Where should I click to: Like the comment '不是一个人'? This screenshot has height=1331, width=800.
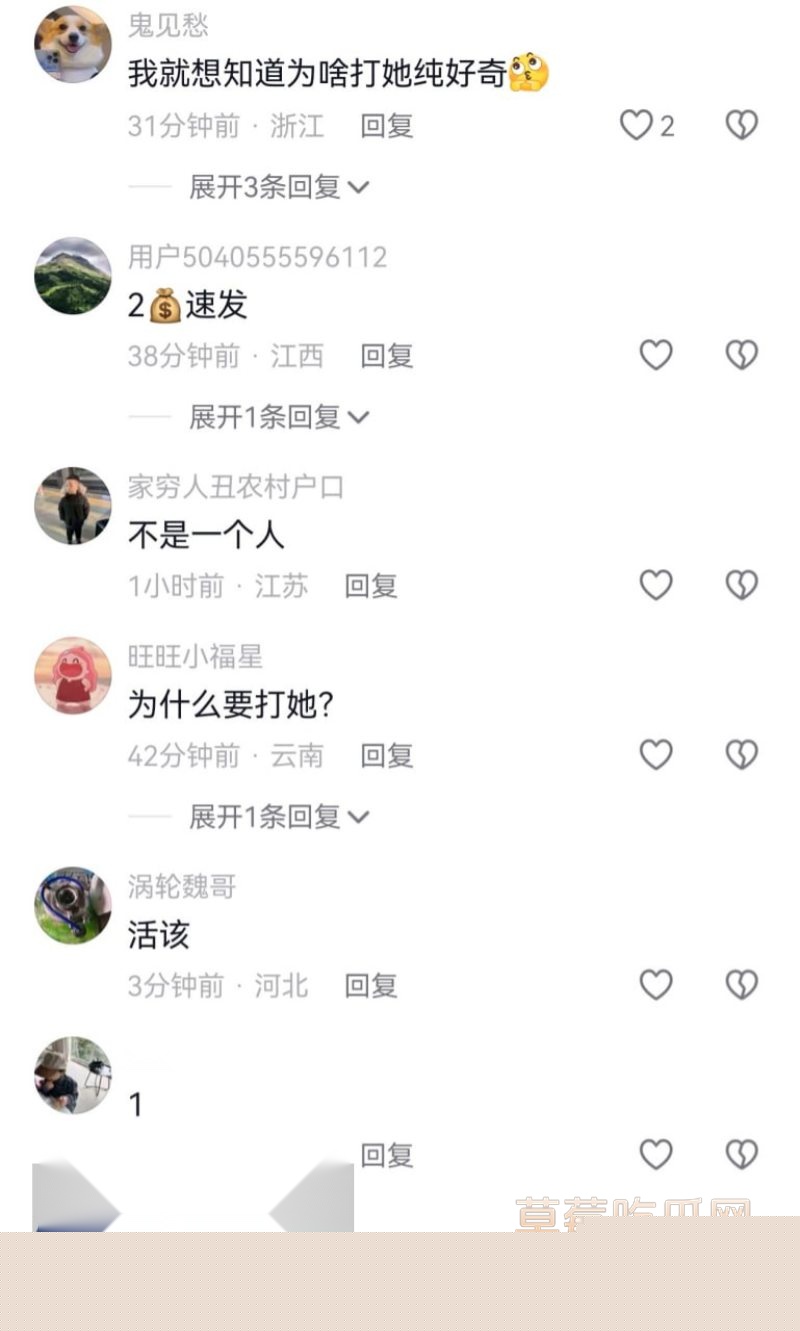[656, 585]
